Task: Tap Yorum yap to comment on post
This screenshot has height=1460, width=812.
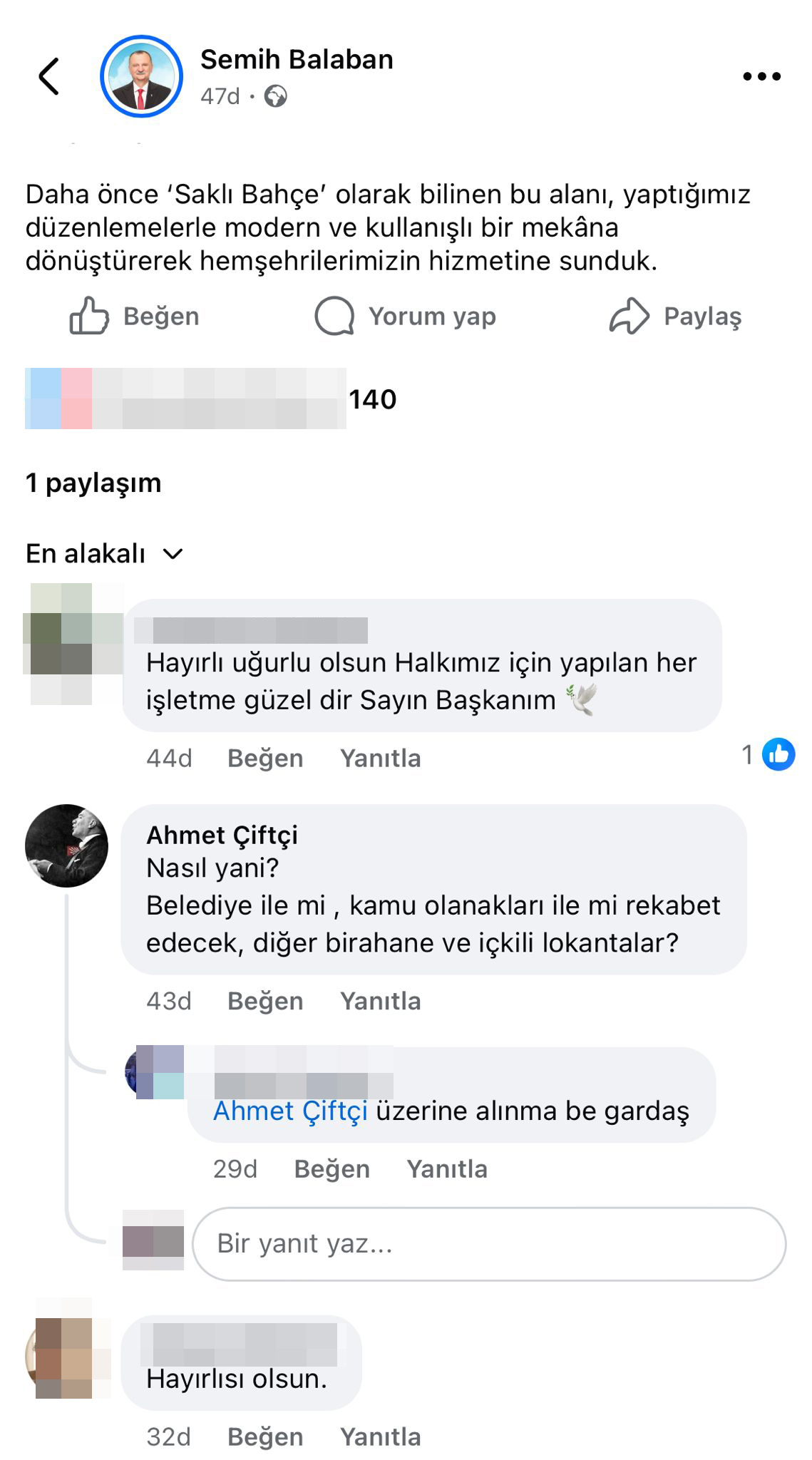Action: tap(405, 316)
